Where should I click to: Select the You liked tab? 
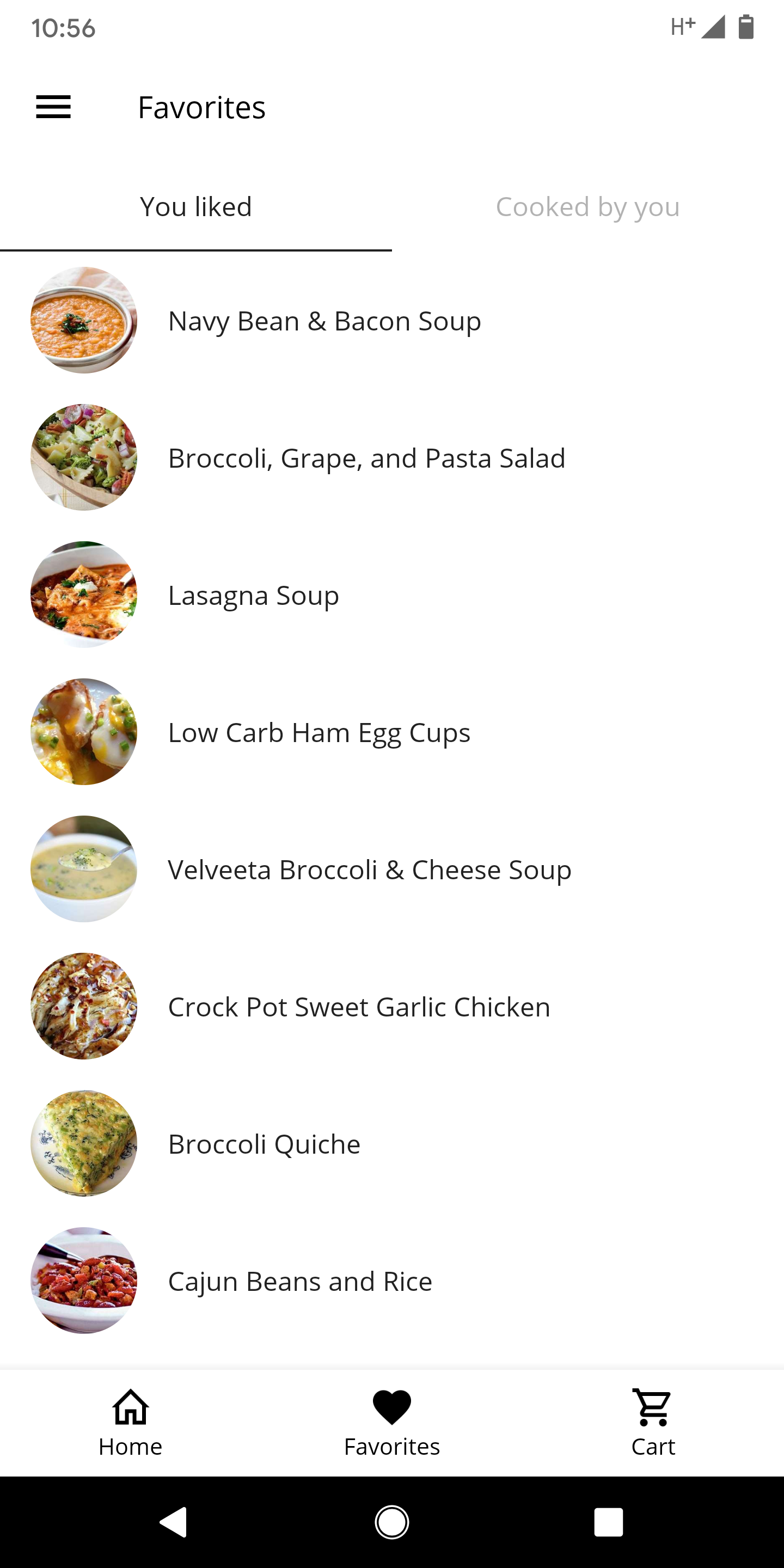[x=196, y=207]
